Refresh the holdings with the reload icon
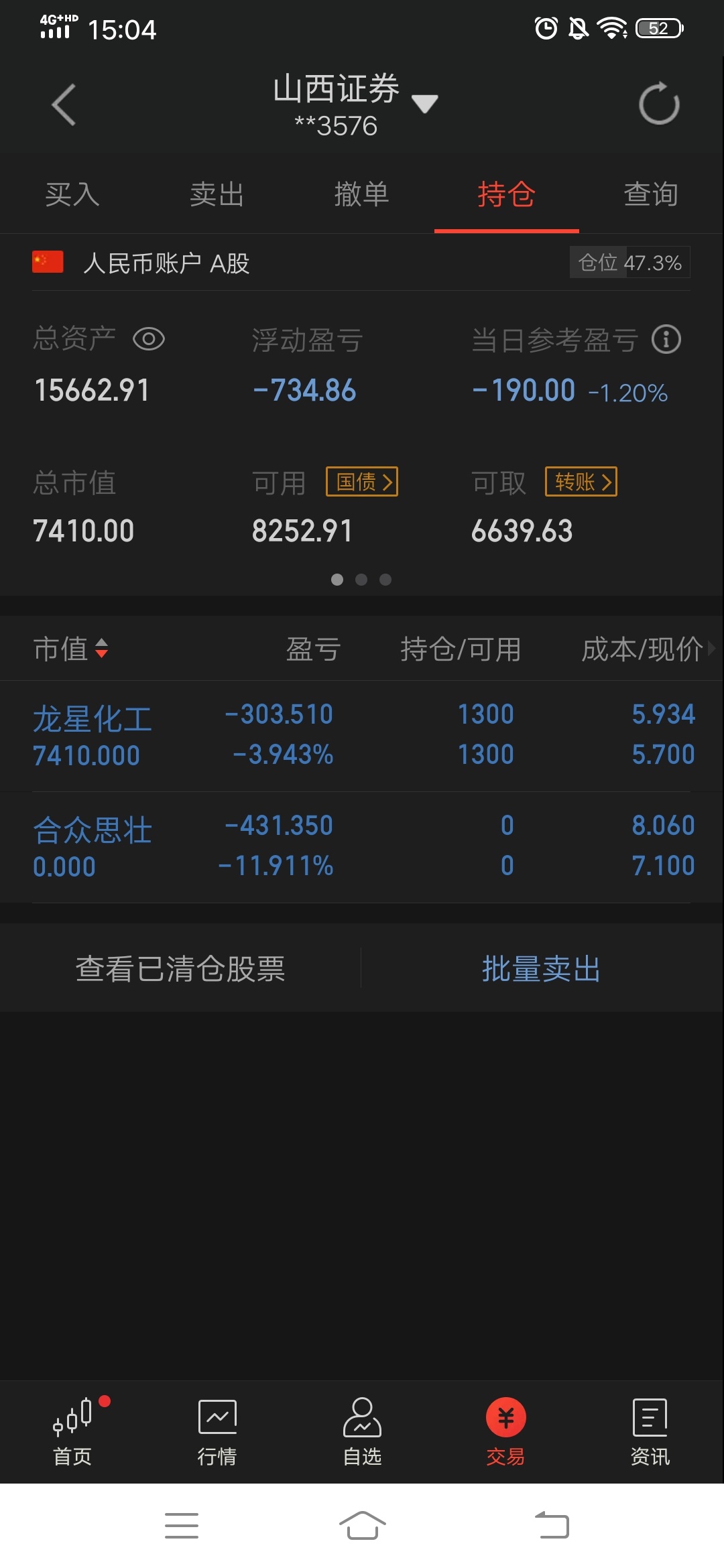Screen dimensions: 724x1568 pyautogui.click(x=659, y=104)
